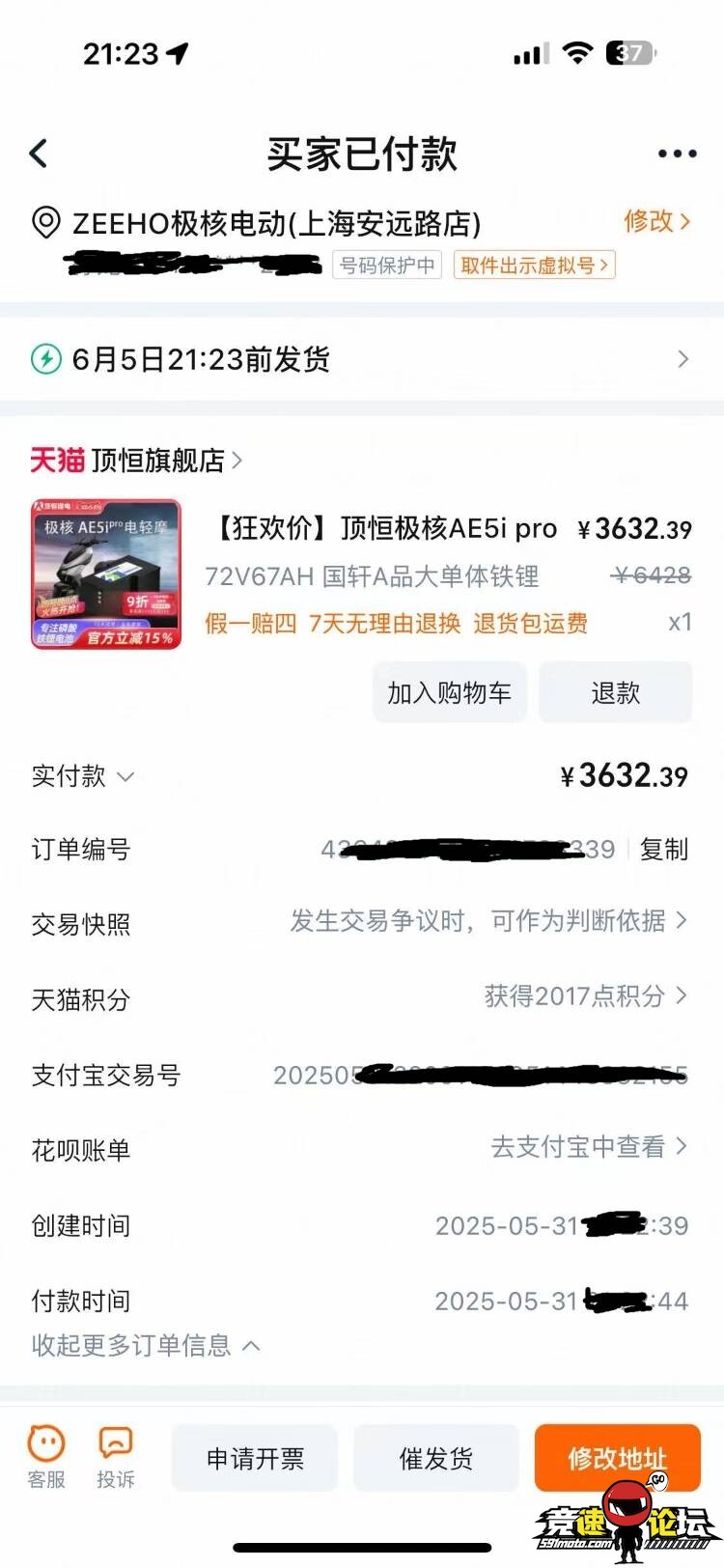
Task: Open the three-dot overflow menu
Action: (677, 154)
